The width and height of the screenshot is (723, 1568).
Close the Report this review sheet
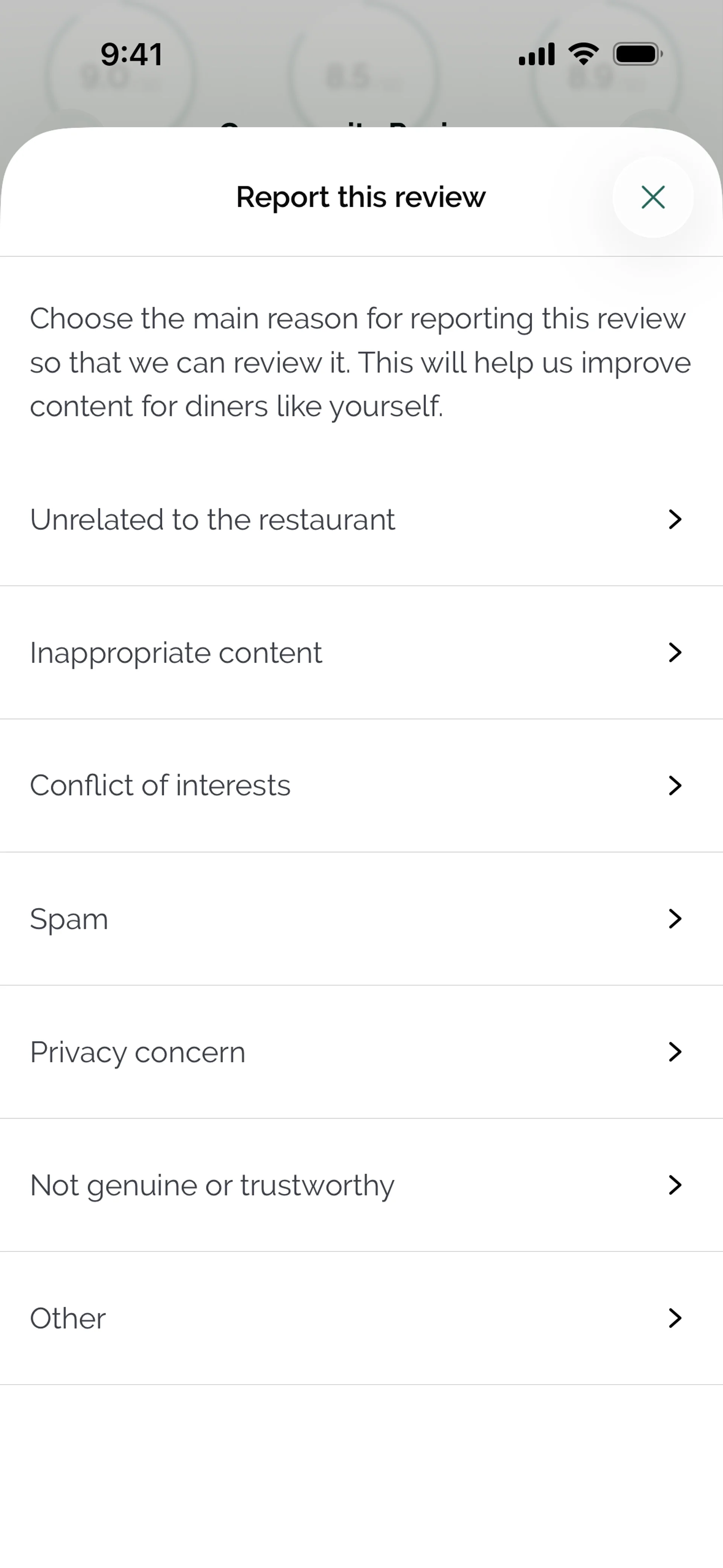653,197
